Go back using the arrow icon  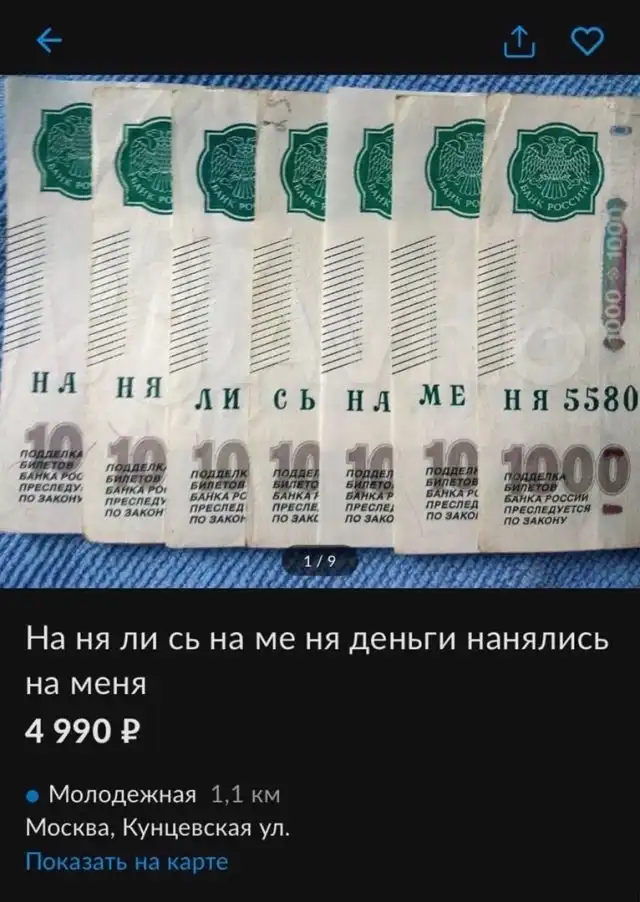49,41
